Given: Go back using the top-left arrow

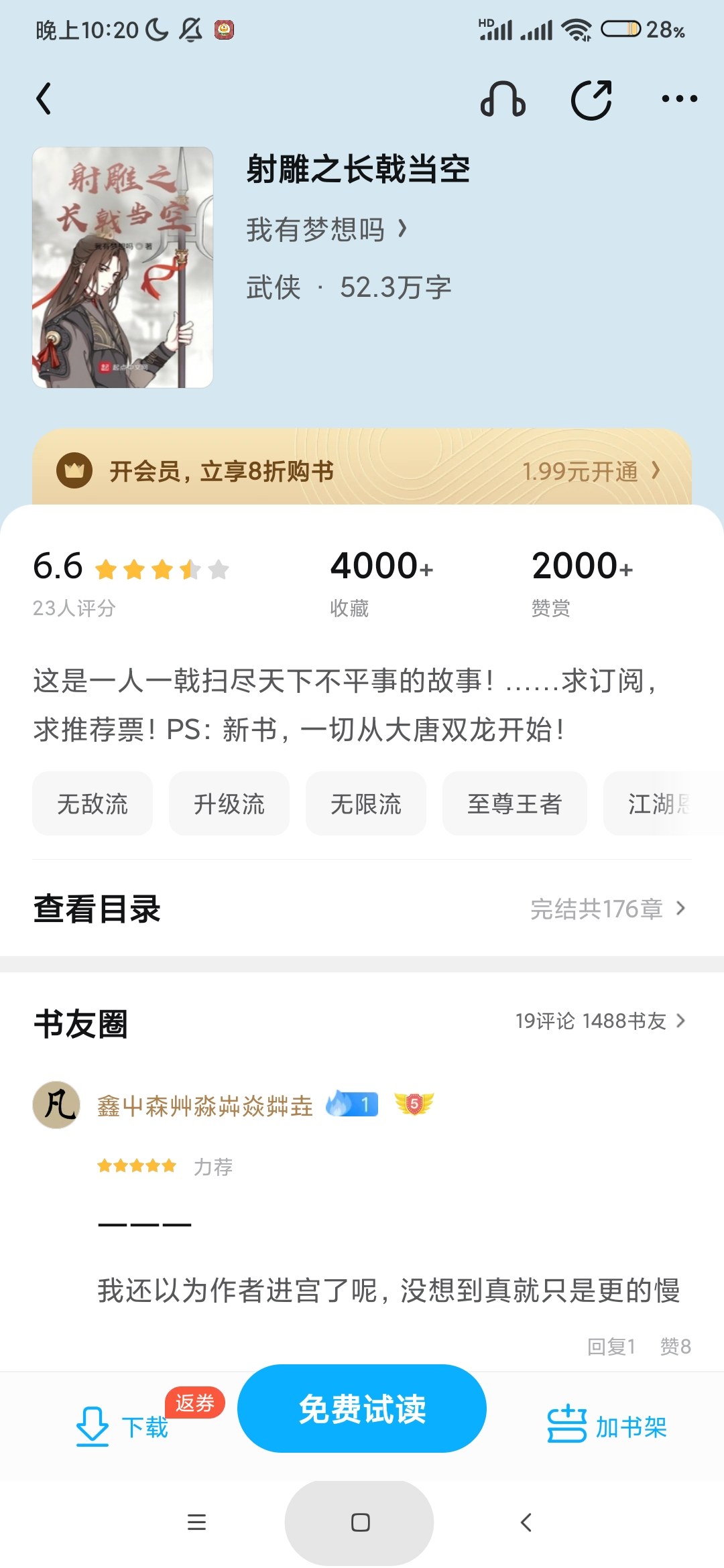Looking at the screenshot, I should [44, 99].
